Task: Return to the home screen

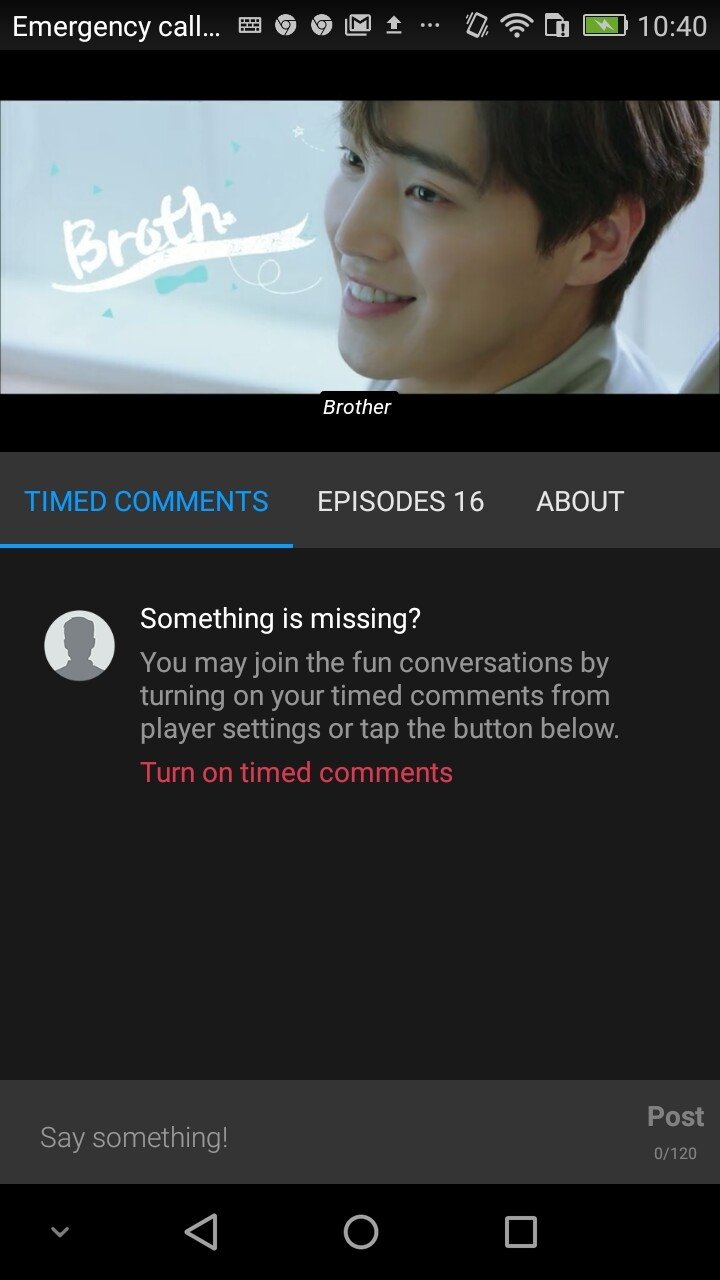Action: (360, 1232)
